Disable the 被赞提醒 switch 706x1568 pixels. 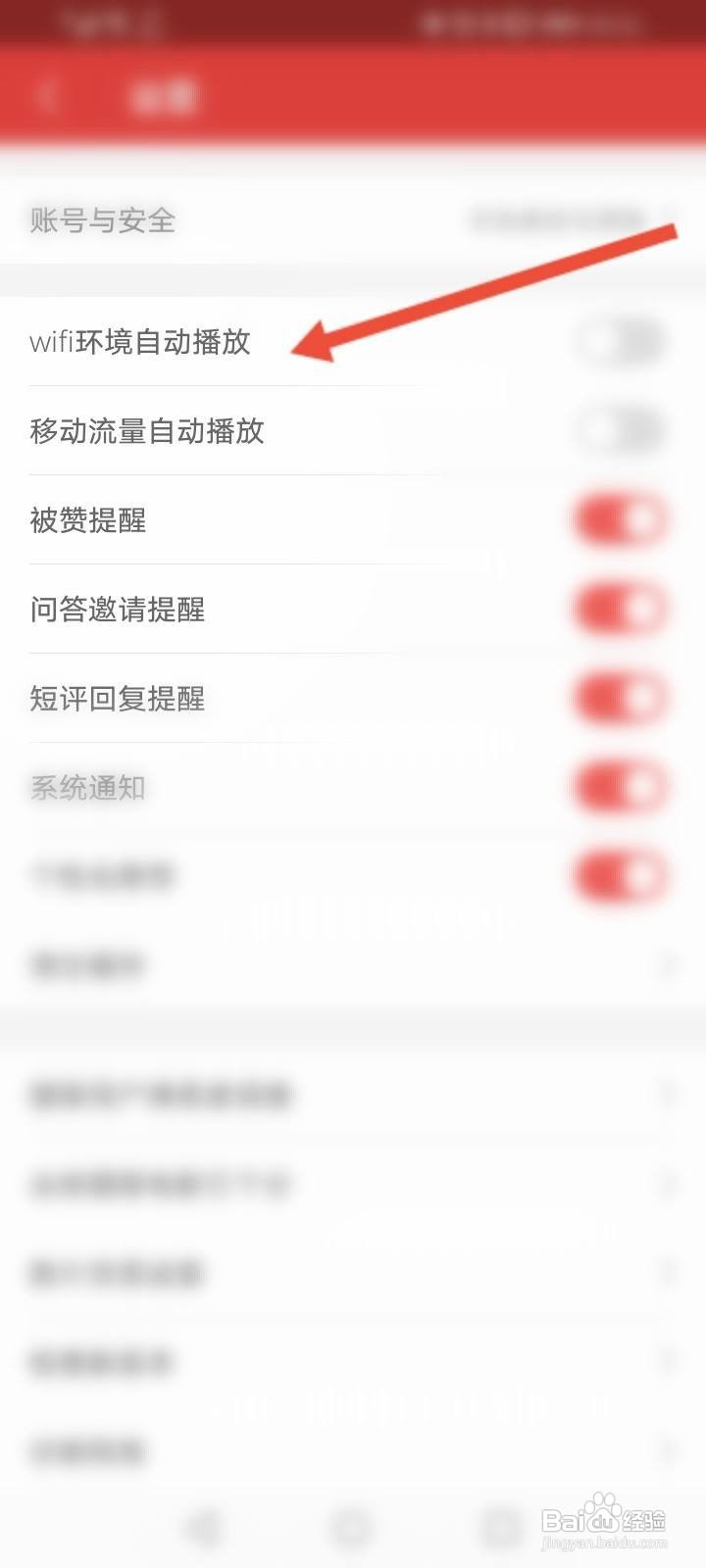pos(621,518)
